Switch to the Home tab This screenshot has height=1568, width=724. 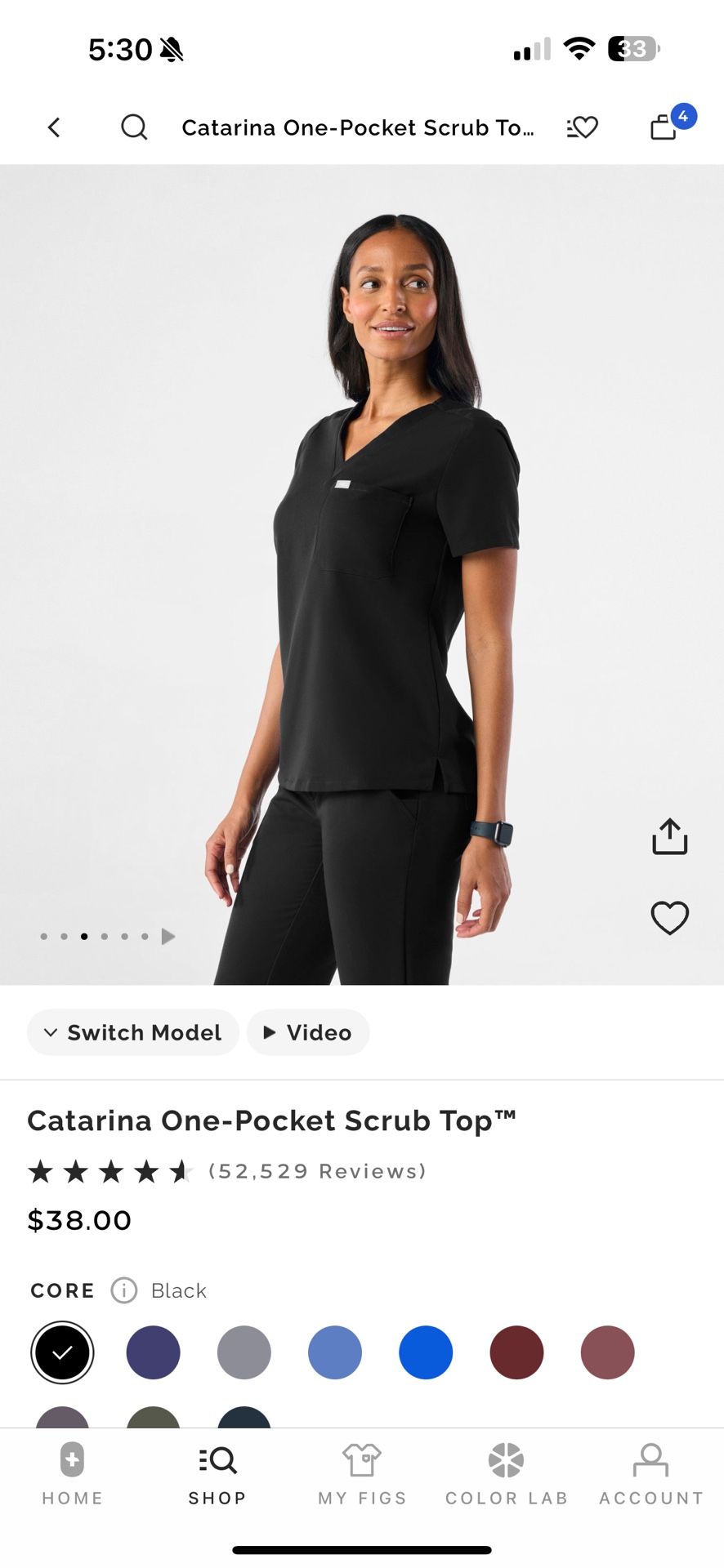(72, 1473)
